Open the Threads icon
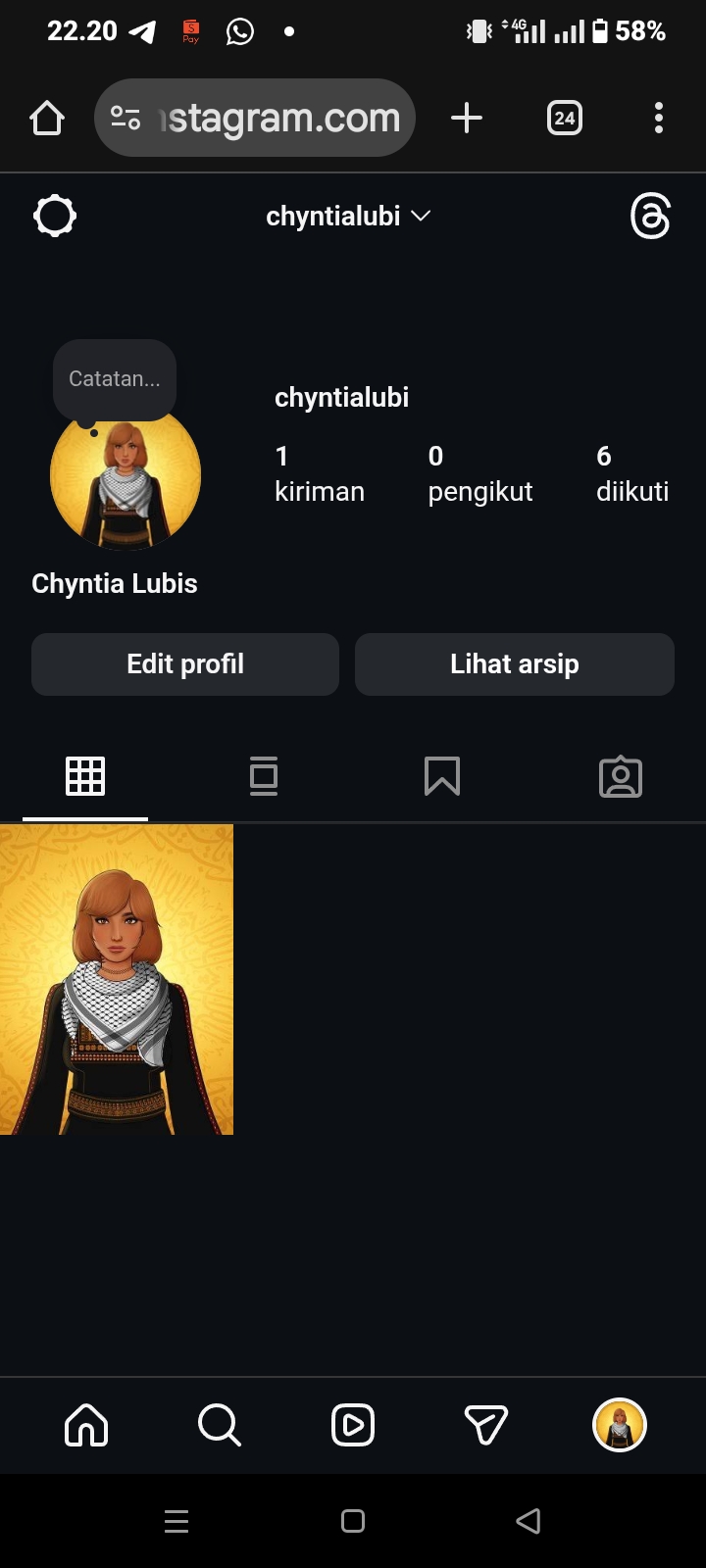The height and width of the screenshot is (1568, 706). pos(650,216)
